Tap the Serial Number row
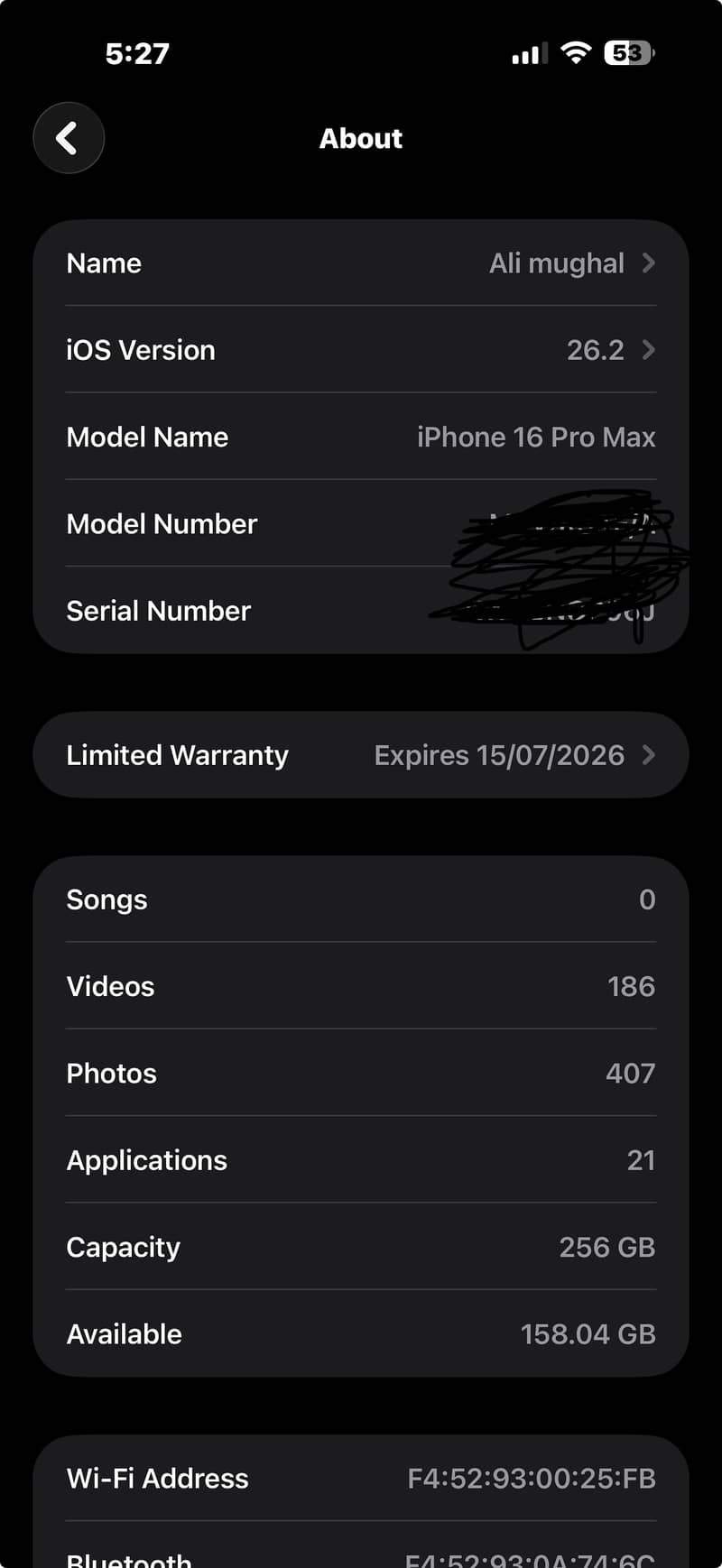 [x=361, y=611]
